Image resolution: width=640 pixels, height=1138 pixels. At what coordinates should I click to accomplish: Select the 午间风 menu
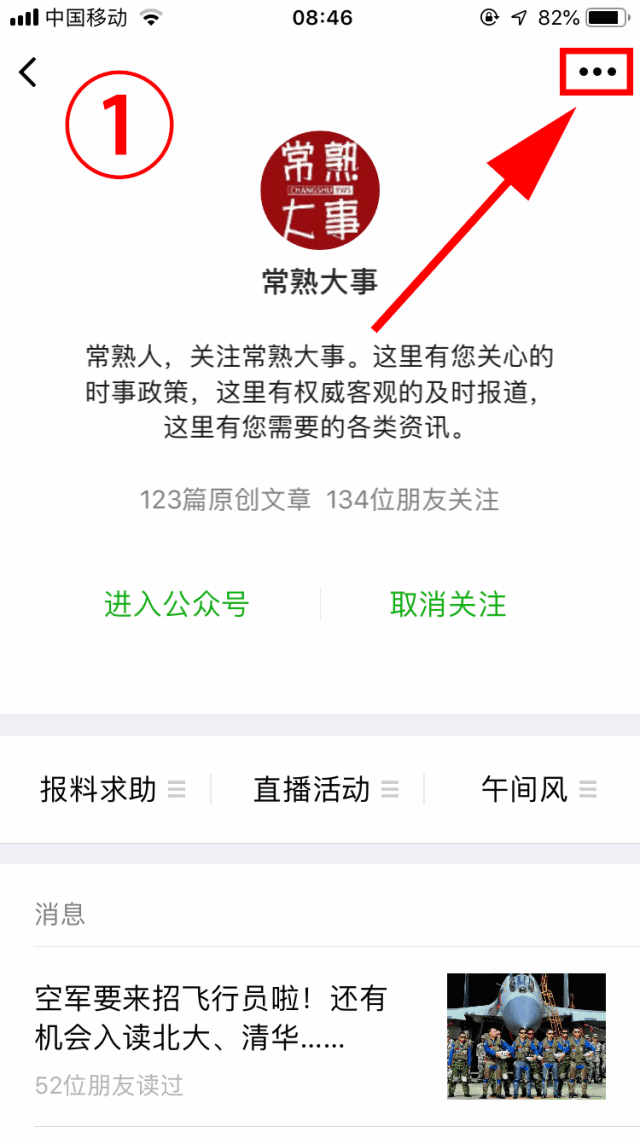tap(538, 790)
